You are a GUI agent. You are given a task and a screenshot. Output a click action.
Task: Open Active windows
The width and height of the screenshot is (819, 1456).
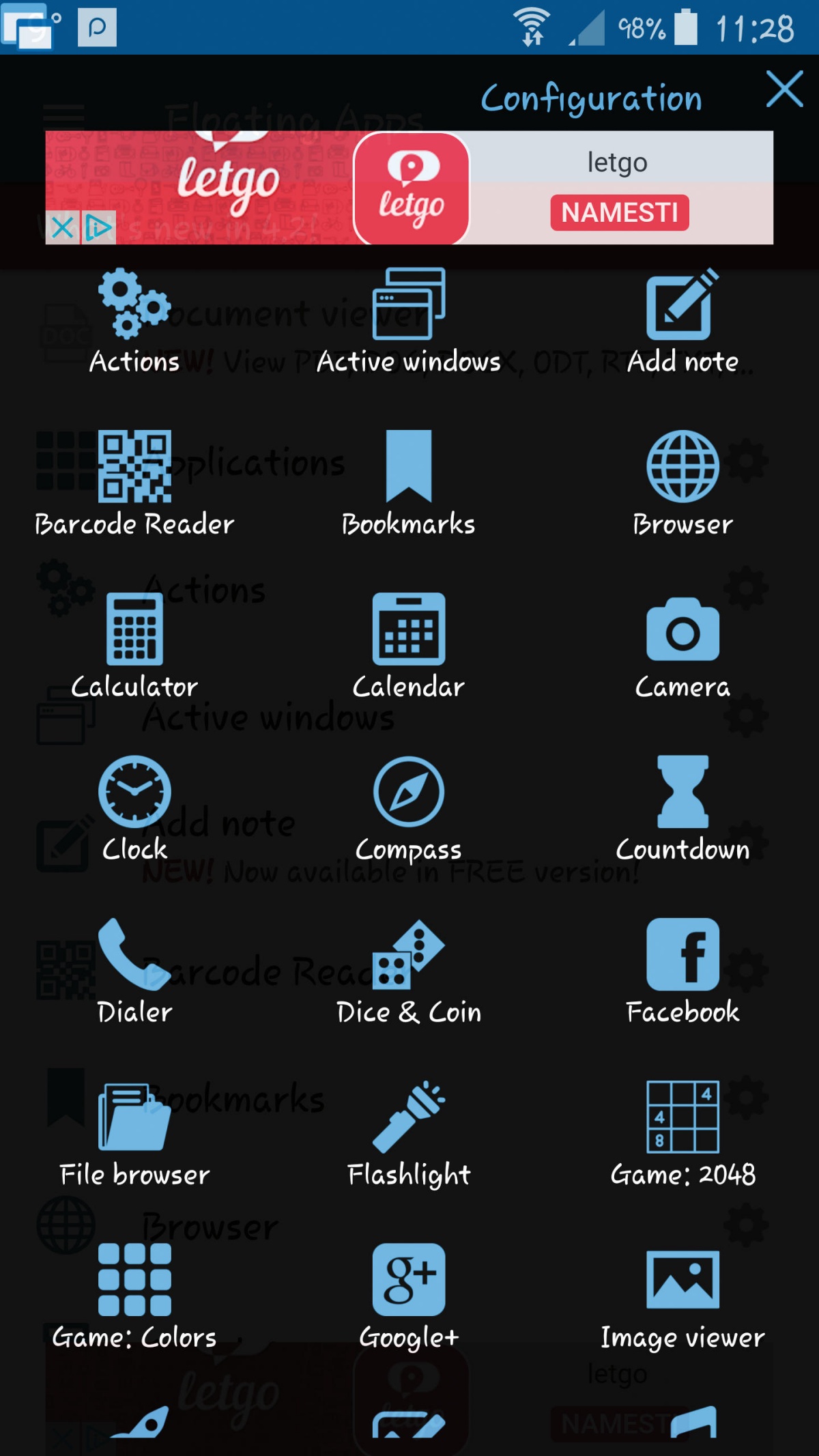[x=409, y=322]
